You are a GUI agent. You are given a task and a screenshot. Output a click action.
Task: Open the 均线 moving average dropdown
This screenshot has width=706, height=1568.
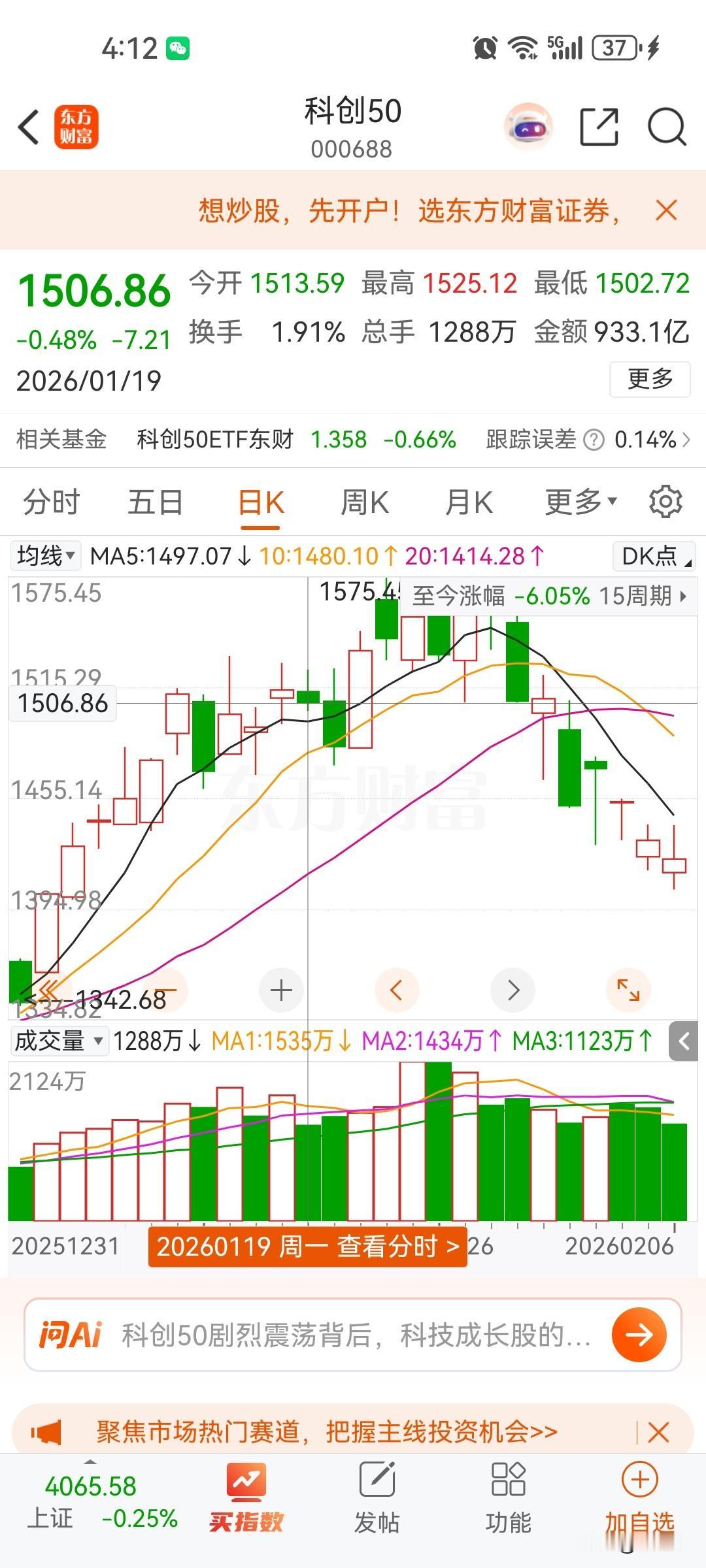pyautogui.click(x=44, y=557)
